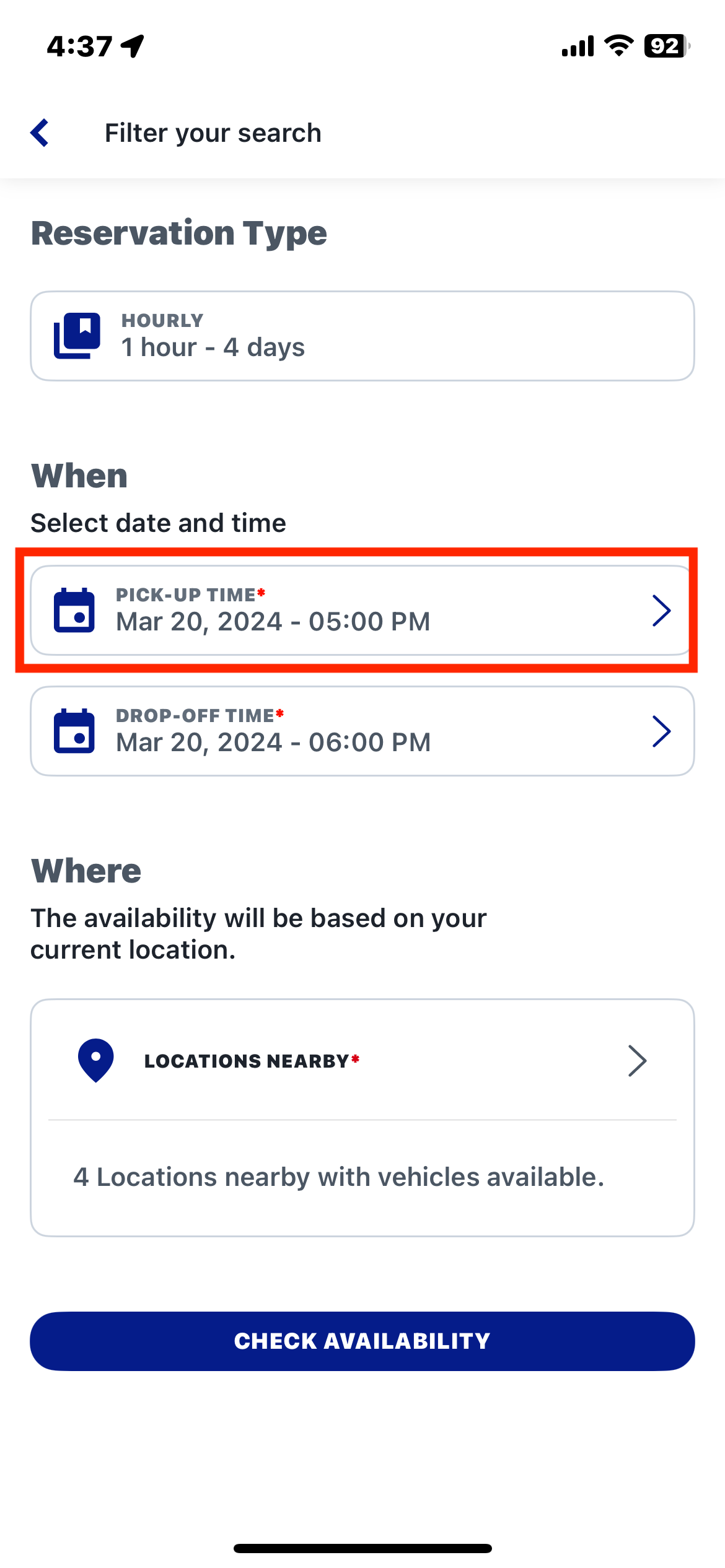Screen dimensions: 725x1568
Task: Go back using the back arrow
Action: (x=40, y=133)
